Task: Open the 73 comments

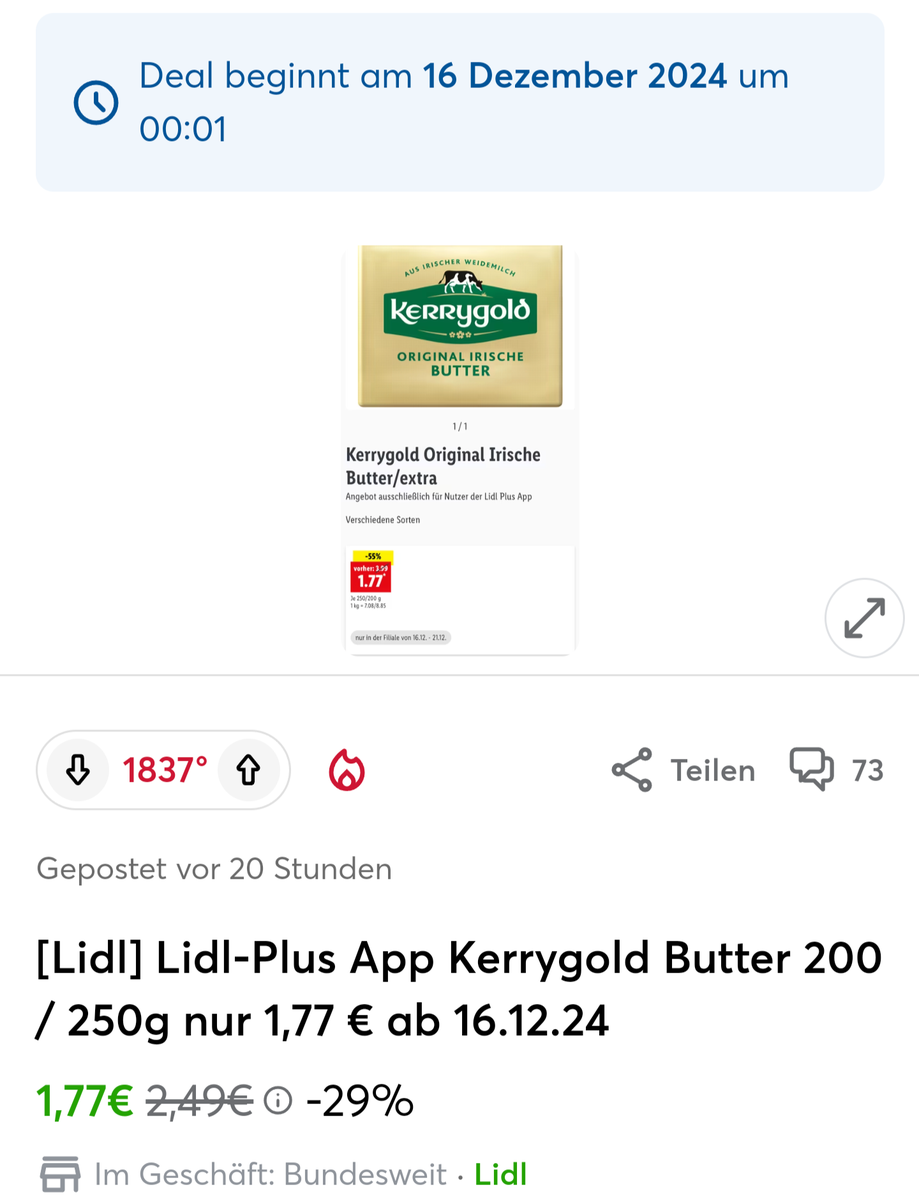Action: point(837,770)
